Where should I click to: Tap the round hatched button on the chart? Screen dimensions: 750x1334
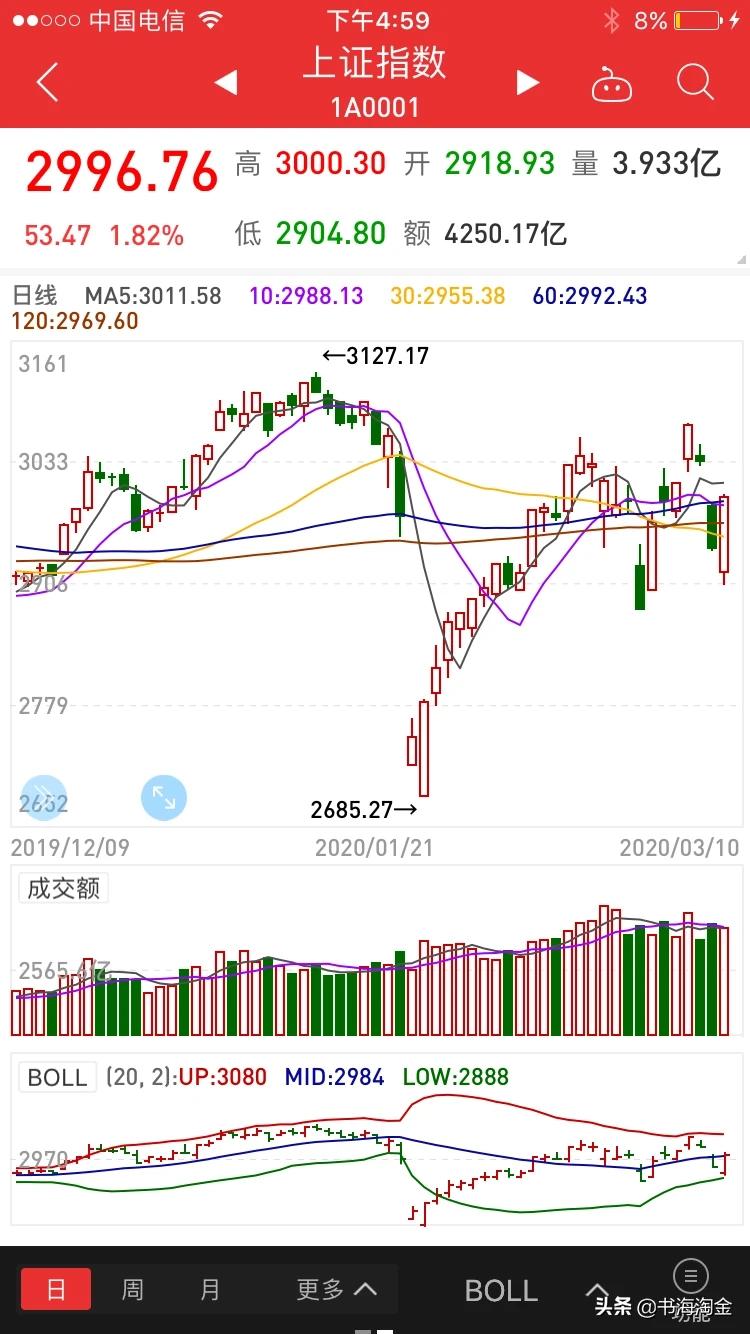(x=43, y=797)
